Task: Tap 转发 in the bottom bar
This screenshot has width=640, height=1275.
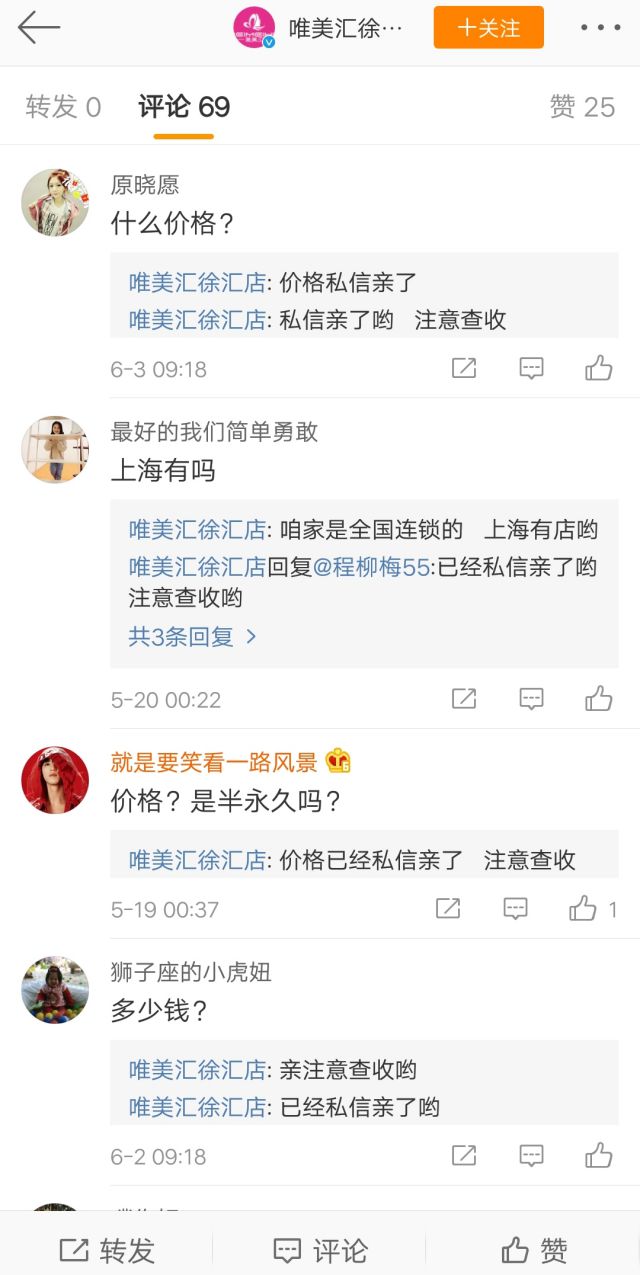Action: coord(107,1250)
